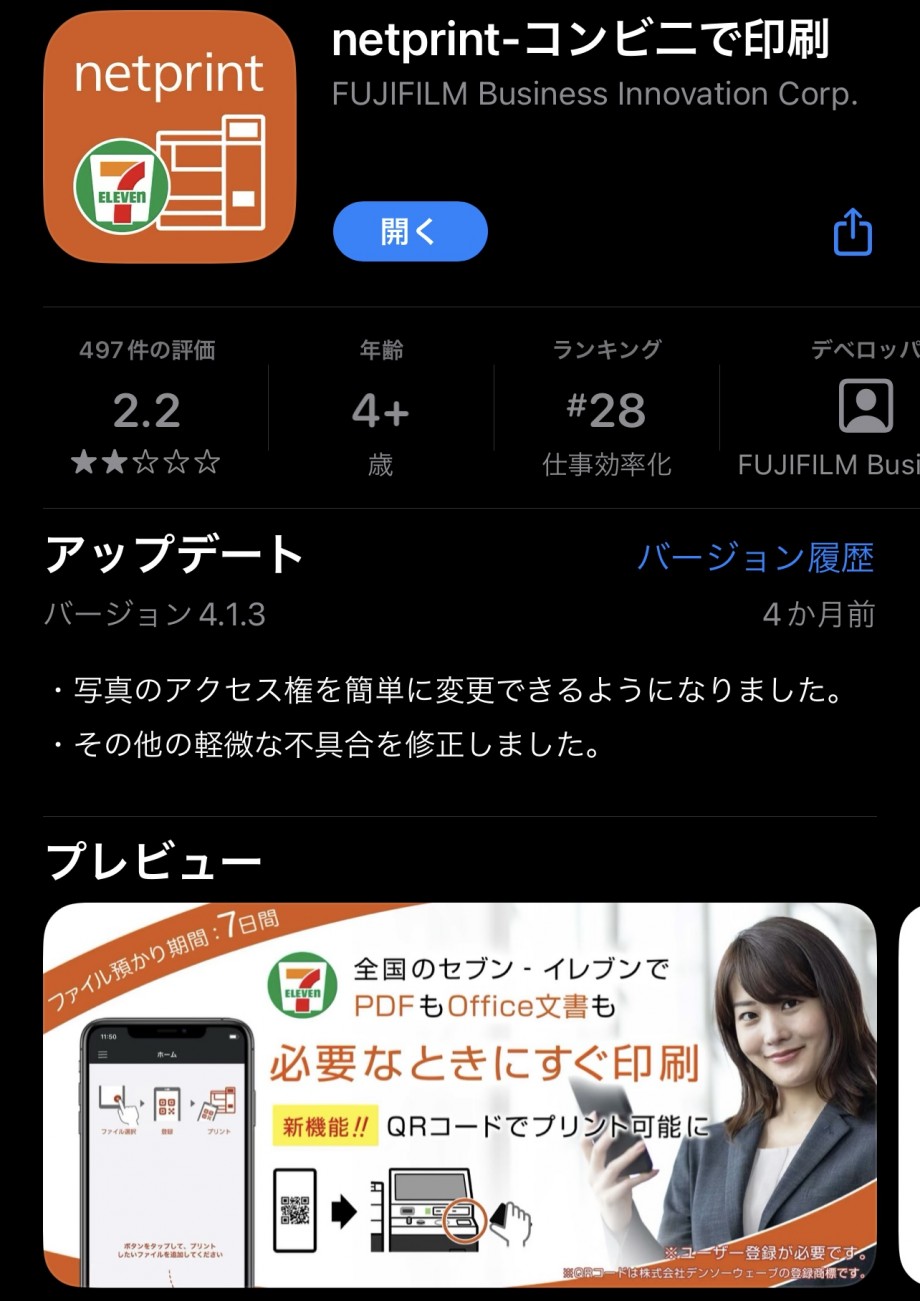View the #28 仕事効率化 ranking chart
This screenshot has width=920, height=1301.
click(x=606, y=410)
